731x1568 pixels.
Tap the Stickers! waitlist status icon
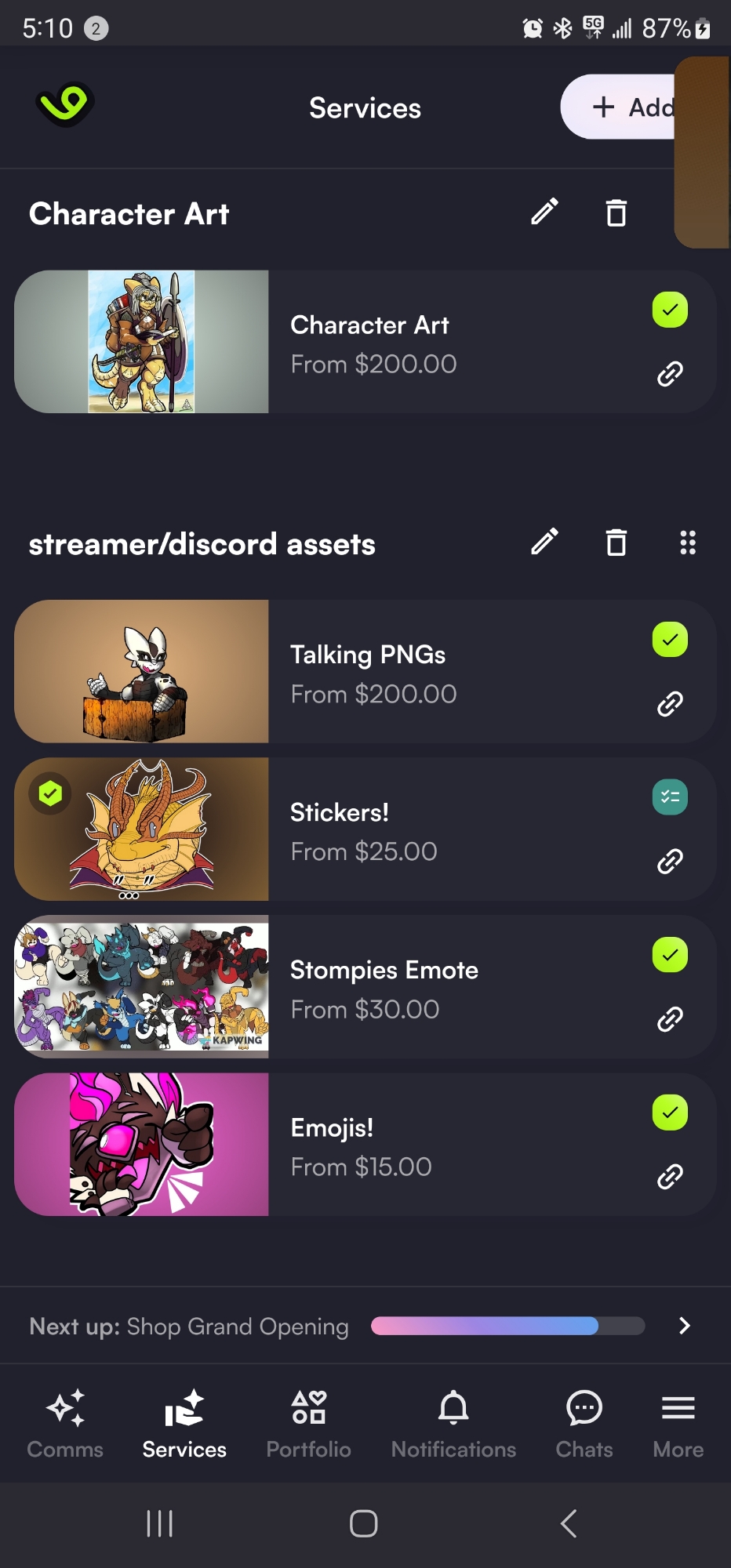670,797
